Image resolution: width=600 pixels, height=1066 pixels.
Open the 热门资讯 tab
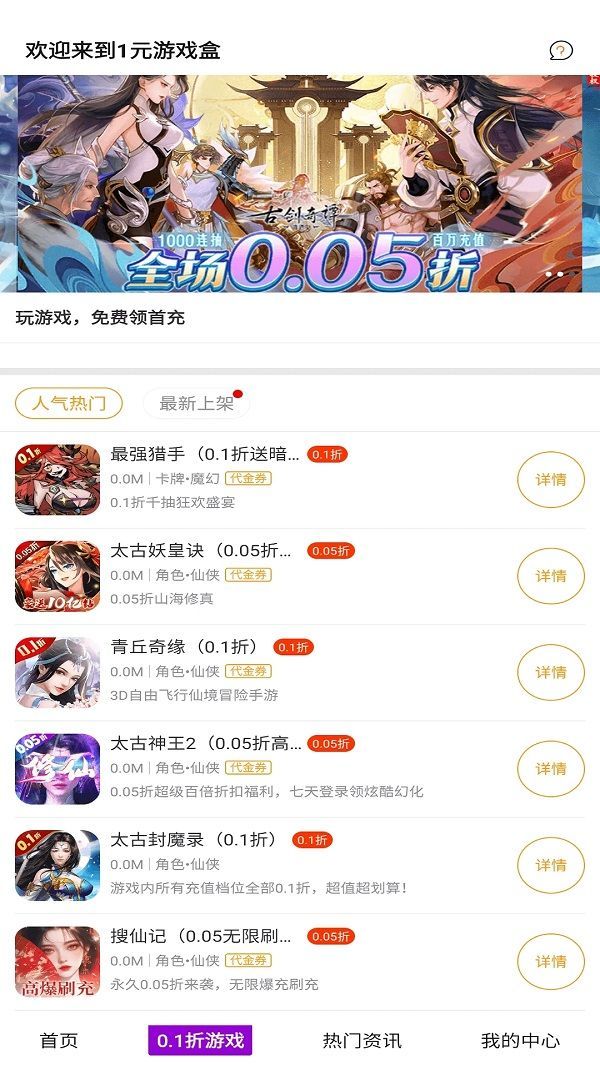(362, 1040)
